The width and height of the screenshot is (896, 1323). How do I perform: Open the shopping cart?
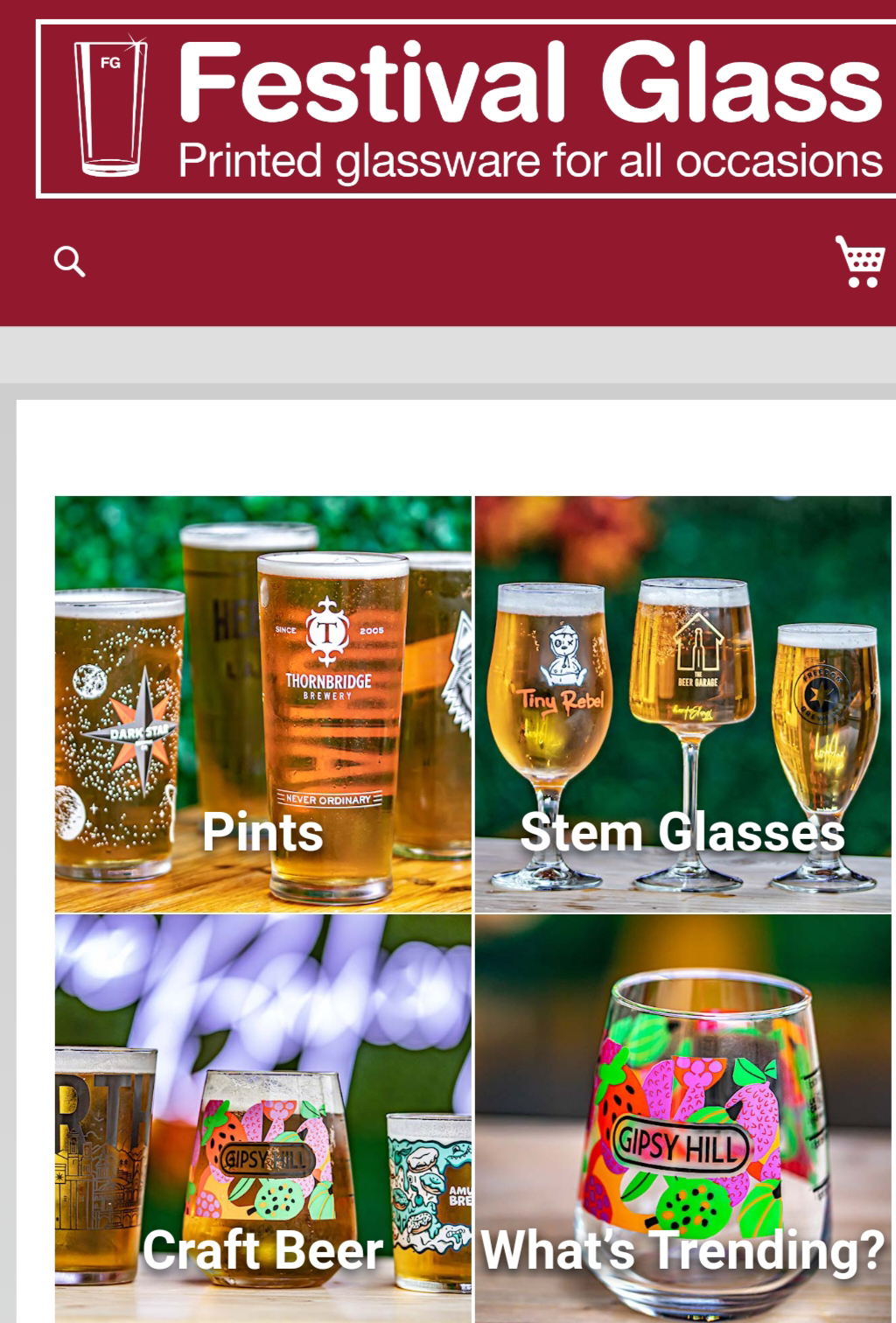tap(859, 261)
